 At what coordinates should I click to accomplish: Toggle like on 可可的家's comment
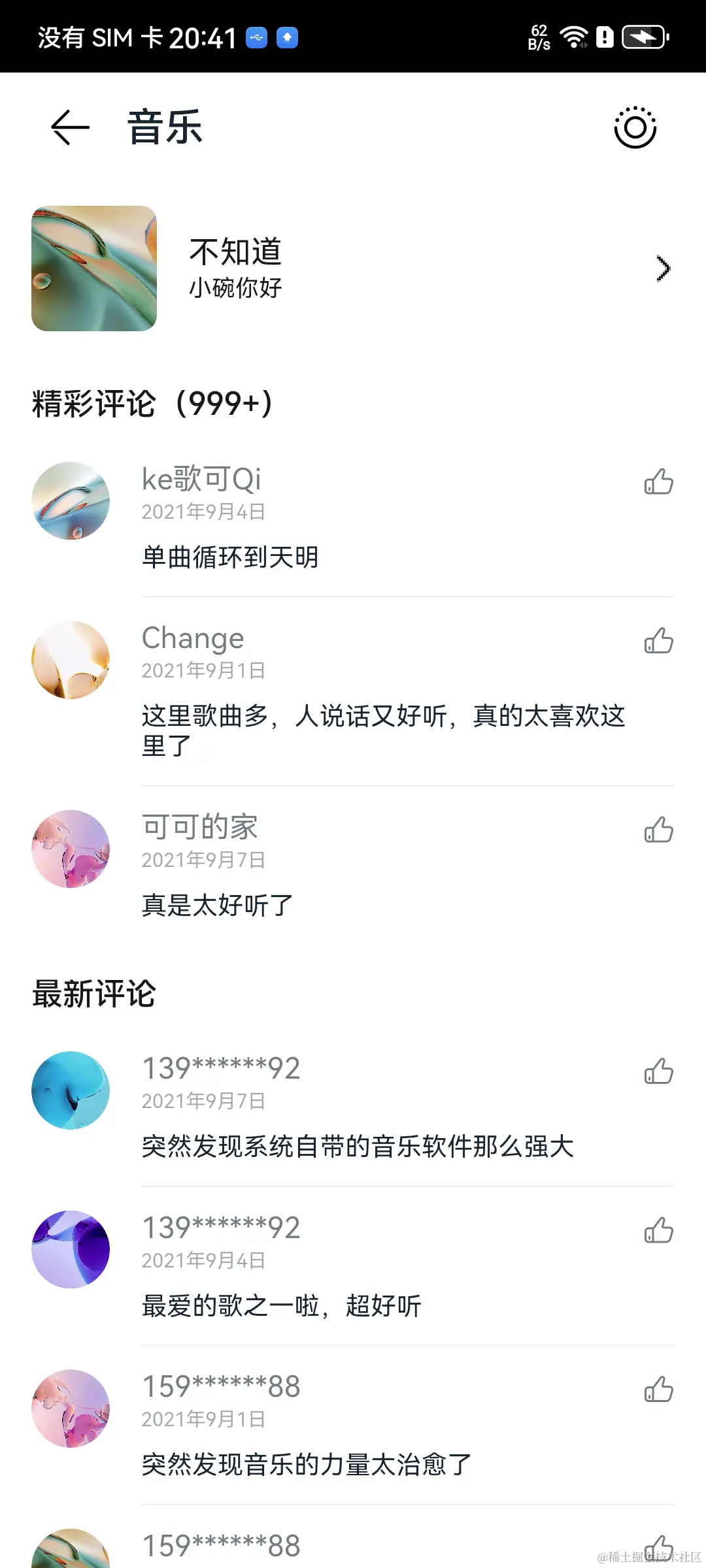pyautogui.click(x=658, y=830)
